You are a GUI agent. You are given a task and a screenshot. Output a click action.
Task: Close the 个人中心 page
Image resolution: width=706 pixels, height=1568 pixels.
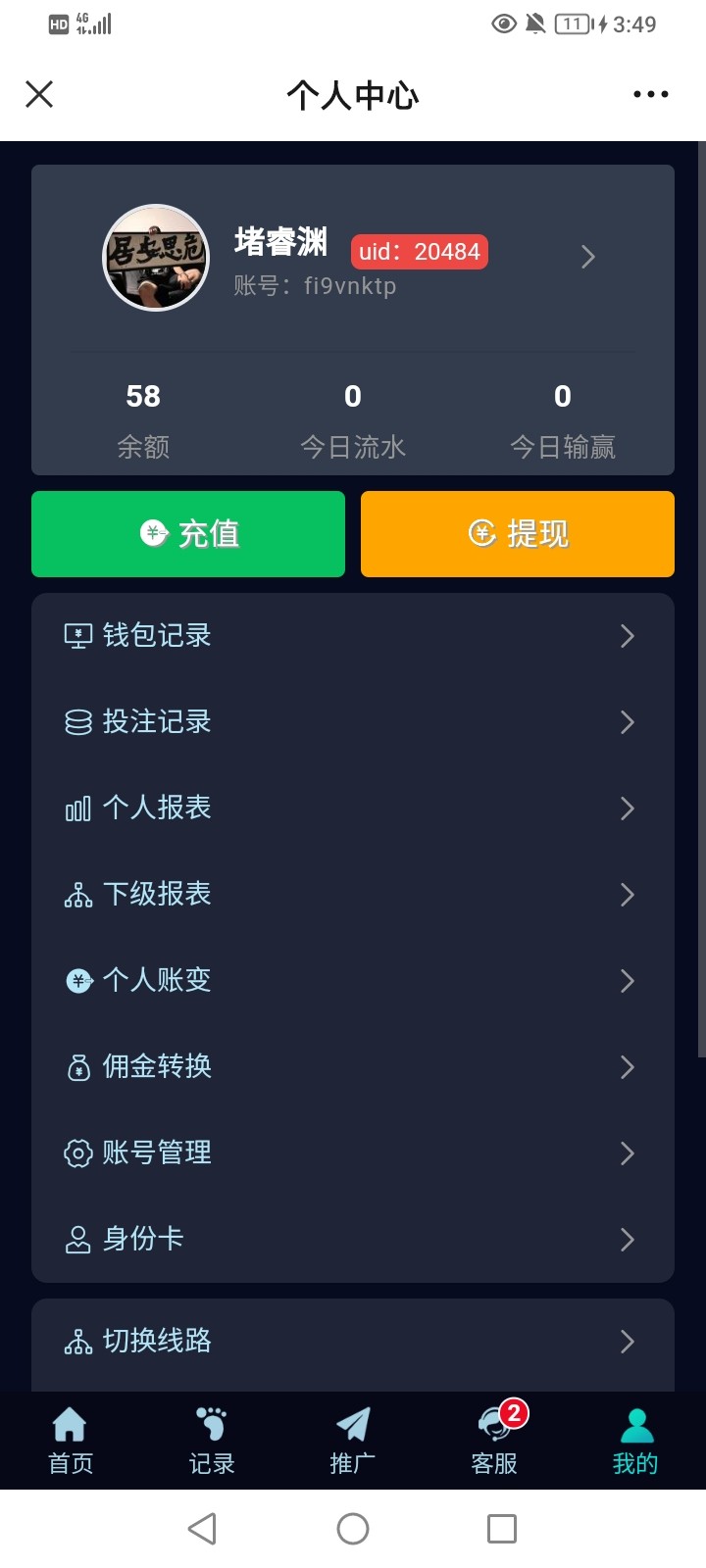point(39,94)
